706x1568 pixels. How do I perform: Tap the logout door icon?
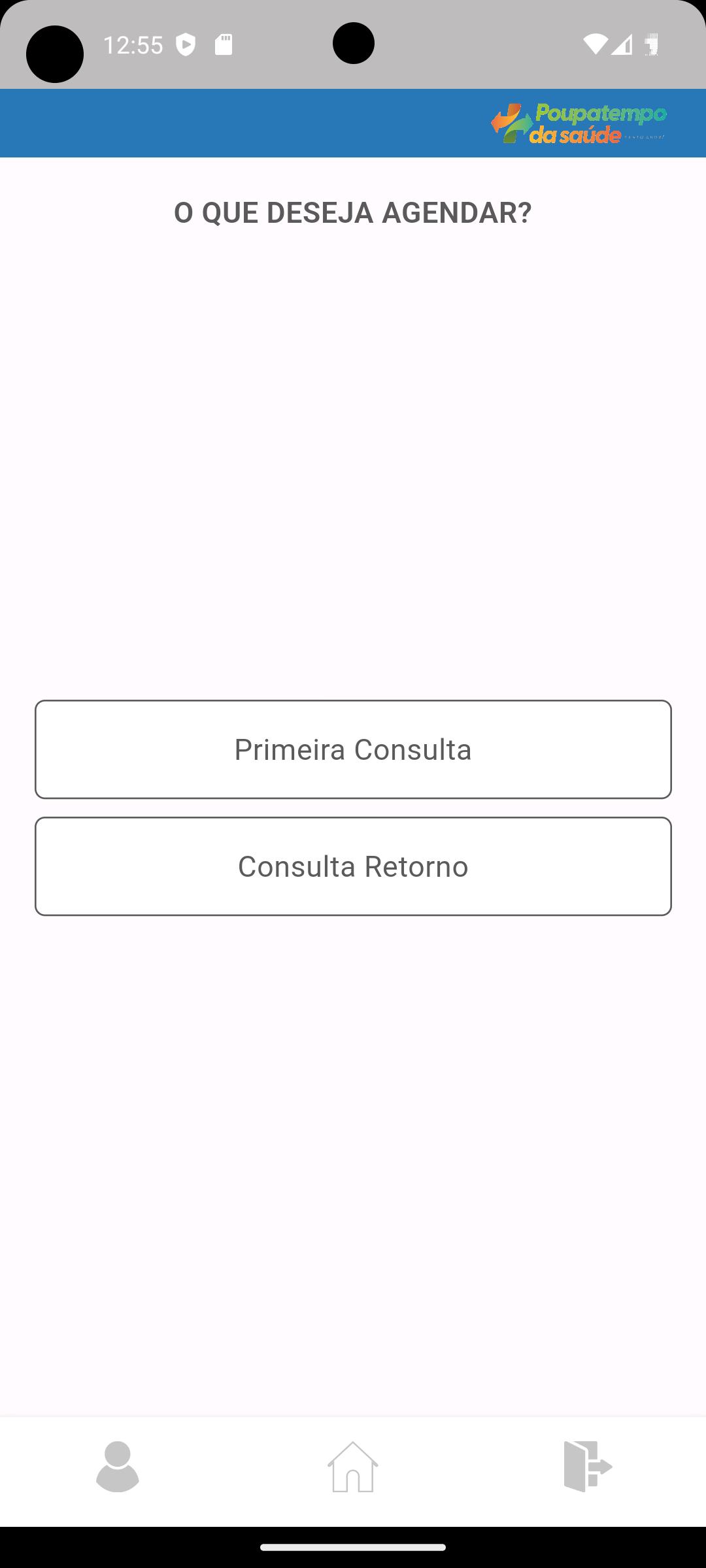click(x=588, y=1467)
